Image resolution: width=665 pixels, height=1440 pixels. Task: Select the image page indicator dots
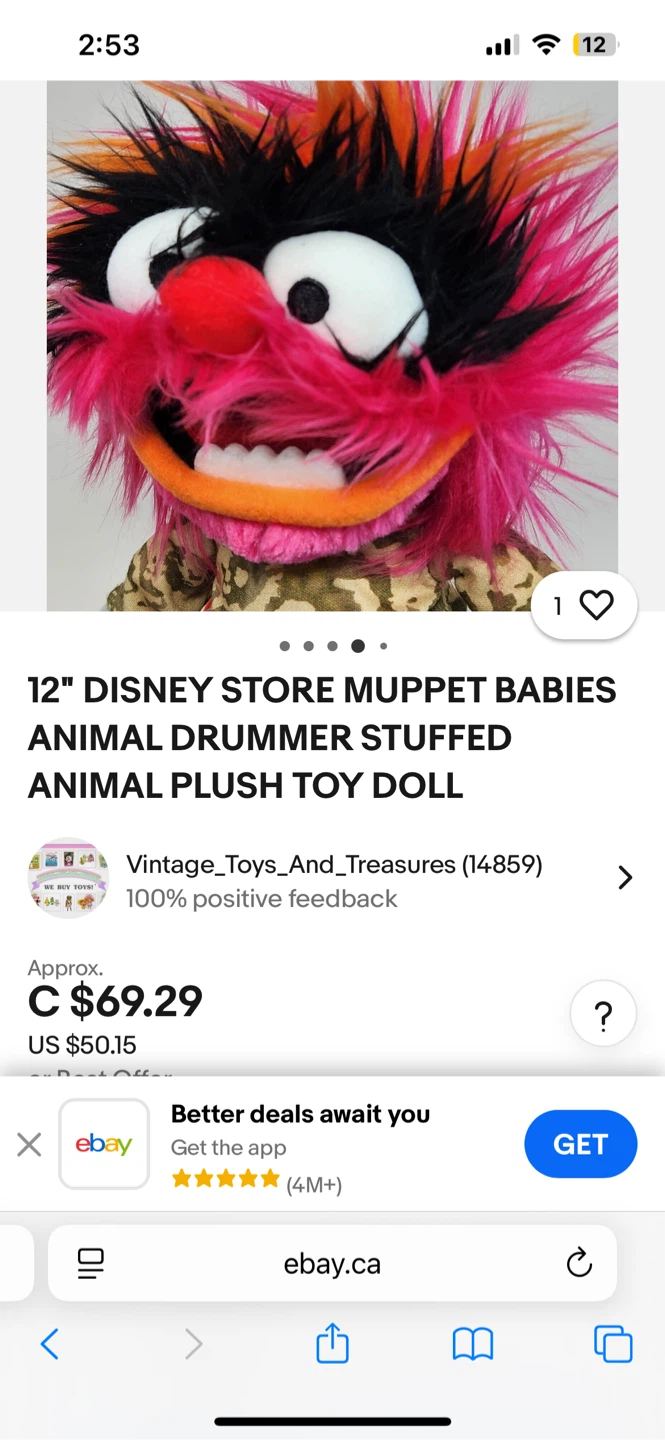(x=333, y=646)
